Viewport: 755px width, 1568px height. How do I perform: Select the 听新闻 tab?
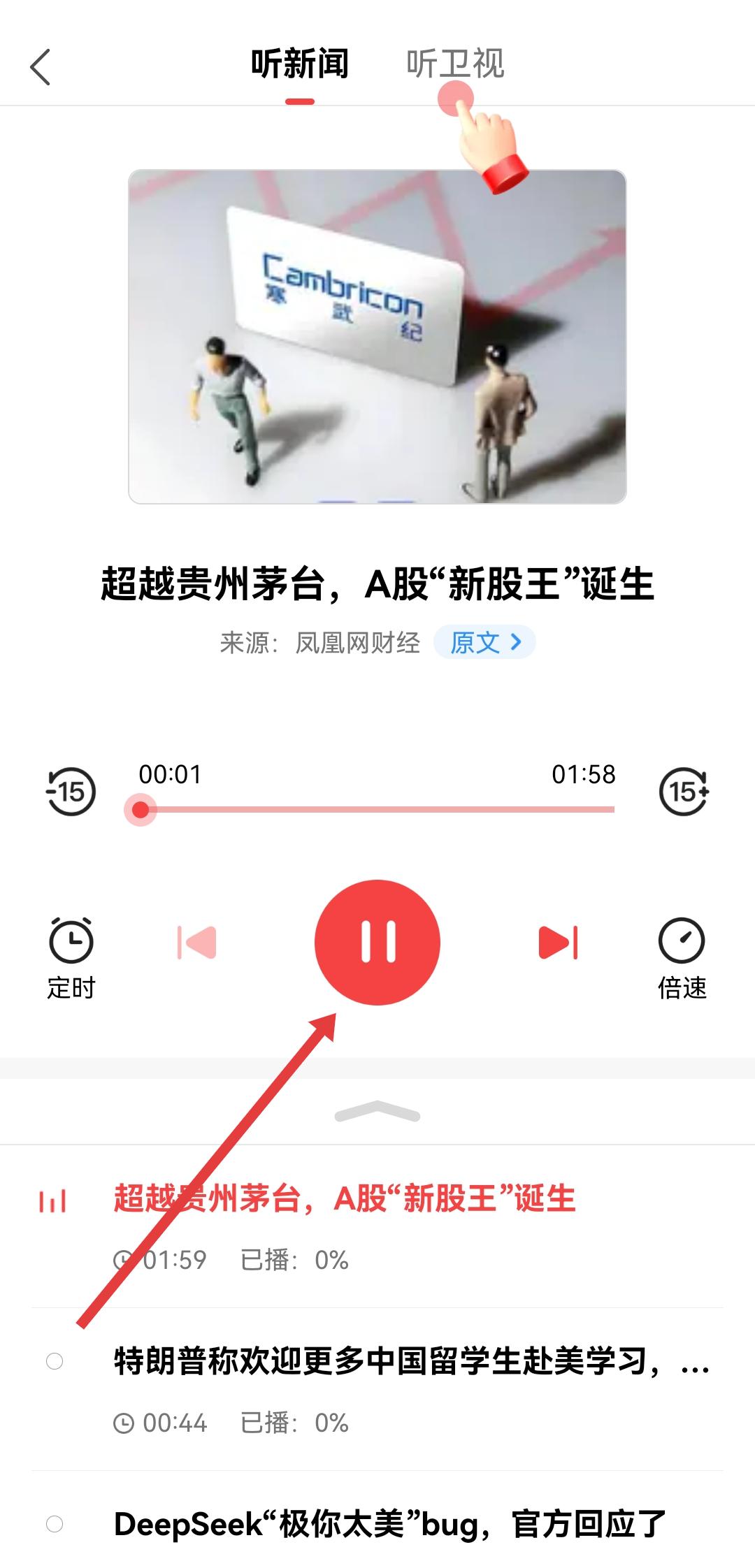pyautogui.click(x=299, y=64)
